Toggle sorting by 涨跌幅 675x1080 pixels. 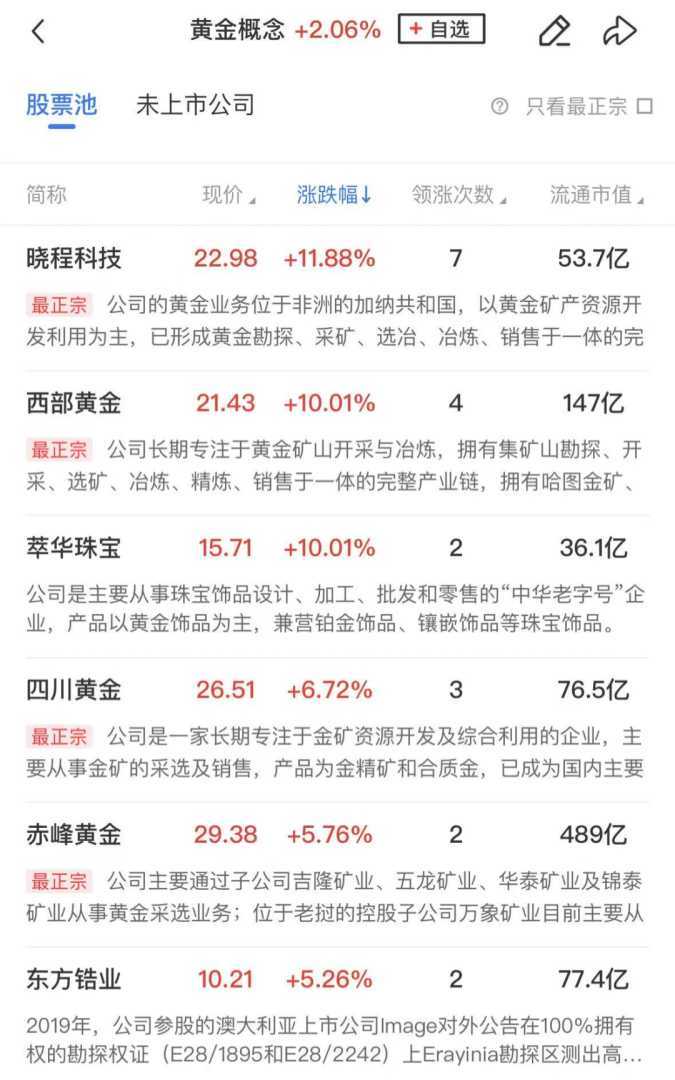[334, 195]
